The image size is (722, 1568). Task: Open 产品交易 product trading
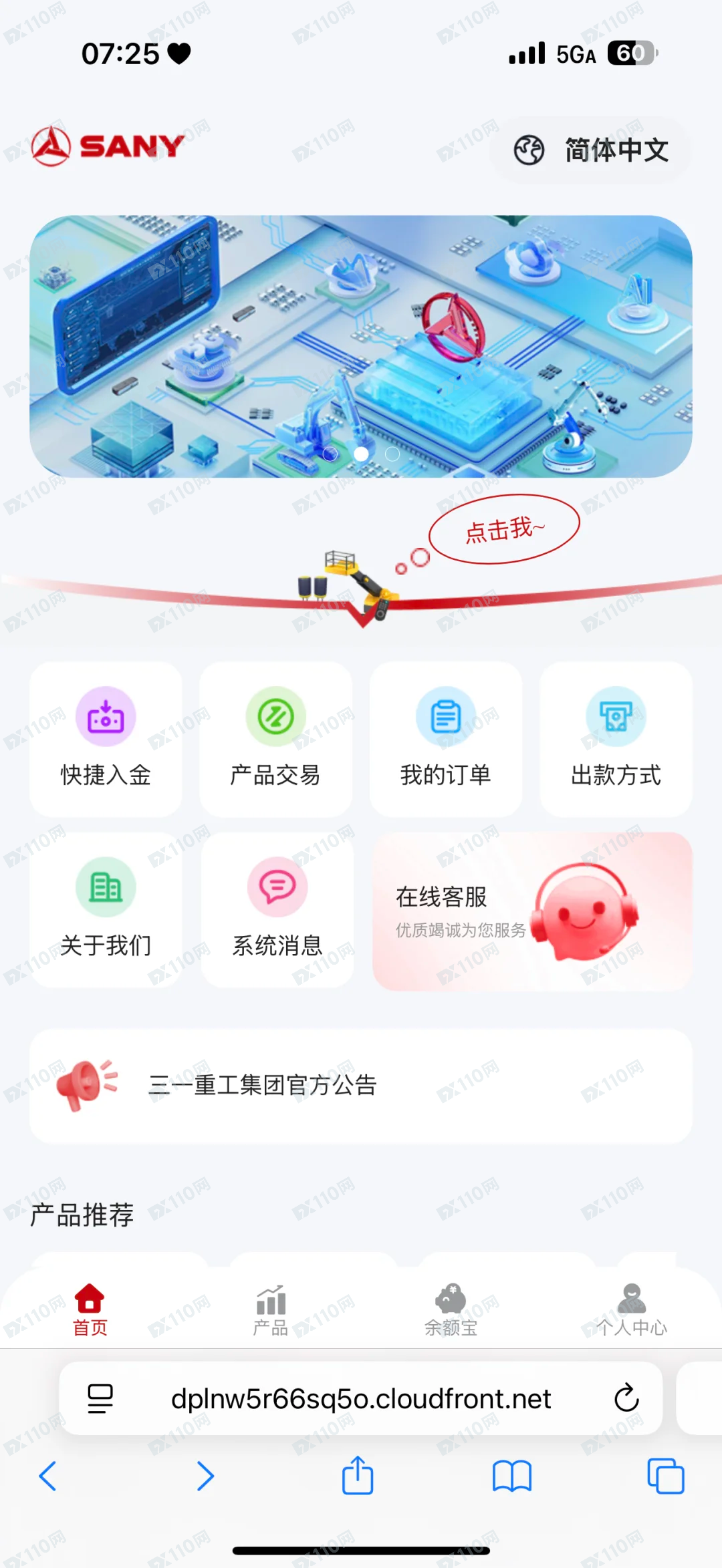[275, 739]
